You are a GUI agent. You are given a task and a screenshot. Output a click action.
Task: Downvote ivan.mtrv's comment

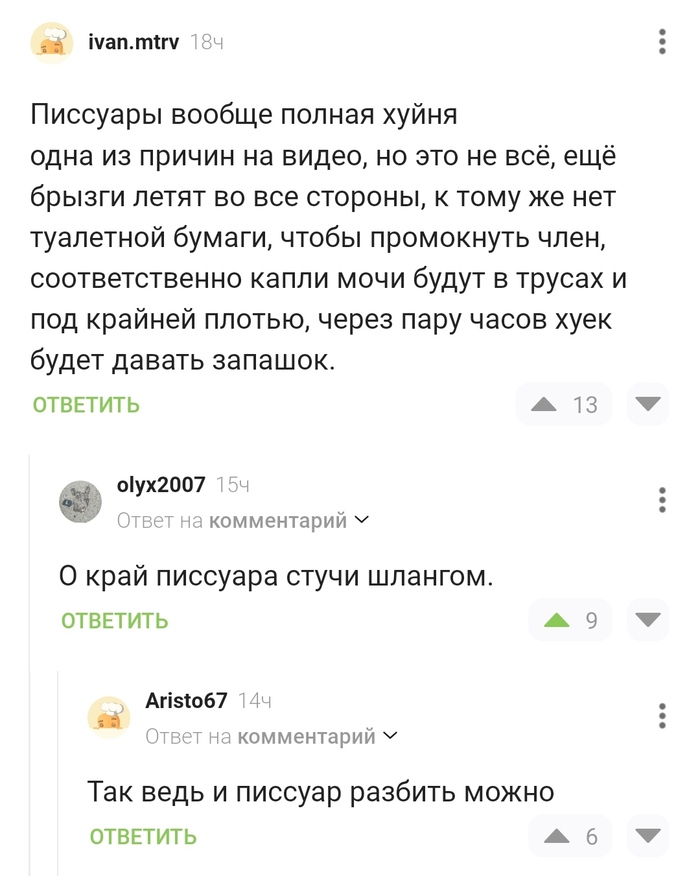point(649,405)
